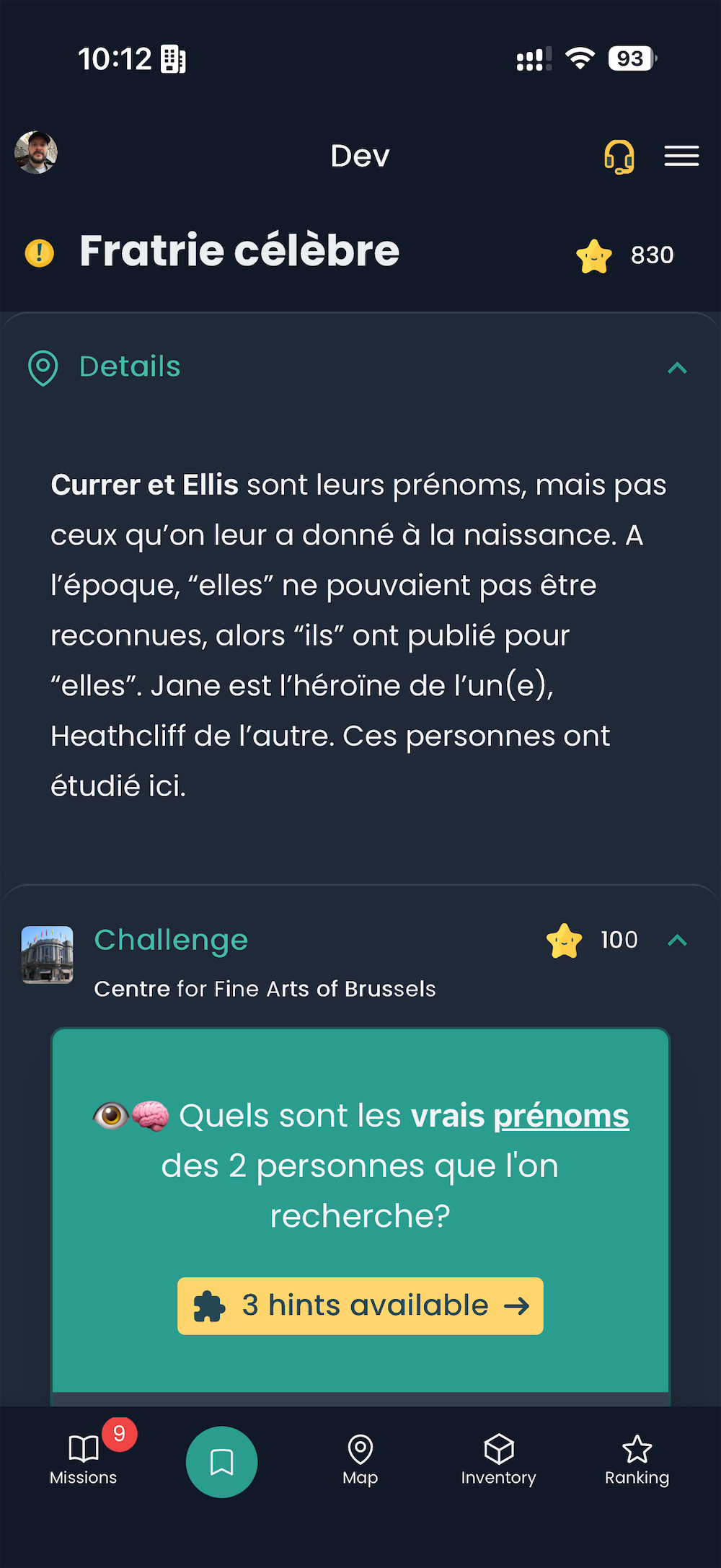Image resolution: width=721 pixels, height=1568 pixels.
Task: Collapse the Details section
Action: 677,368
